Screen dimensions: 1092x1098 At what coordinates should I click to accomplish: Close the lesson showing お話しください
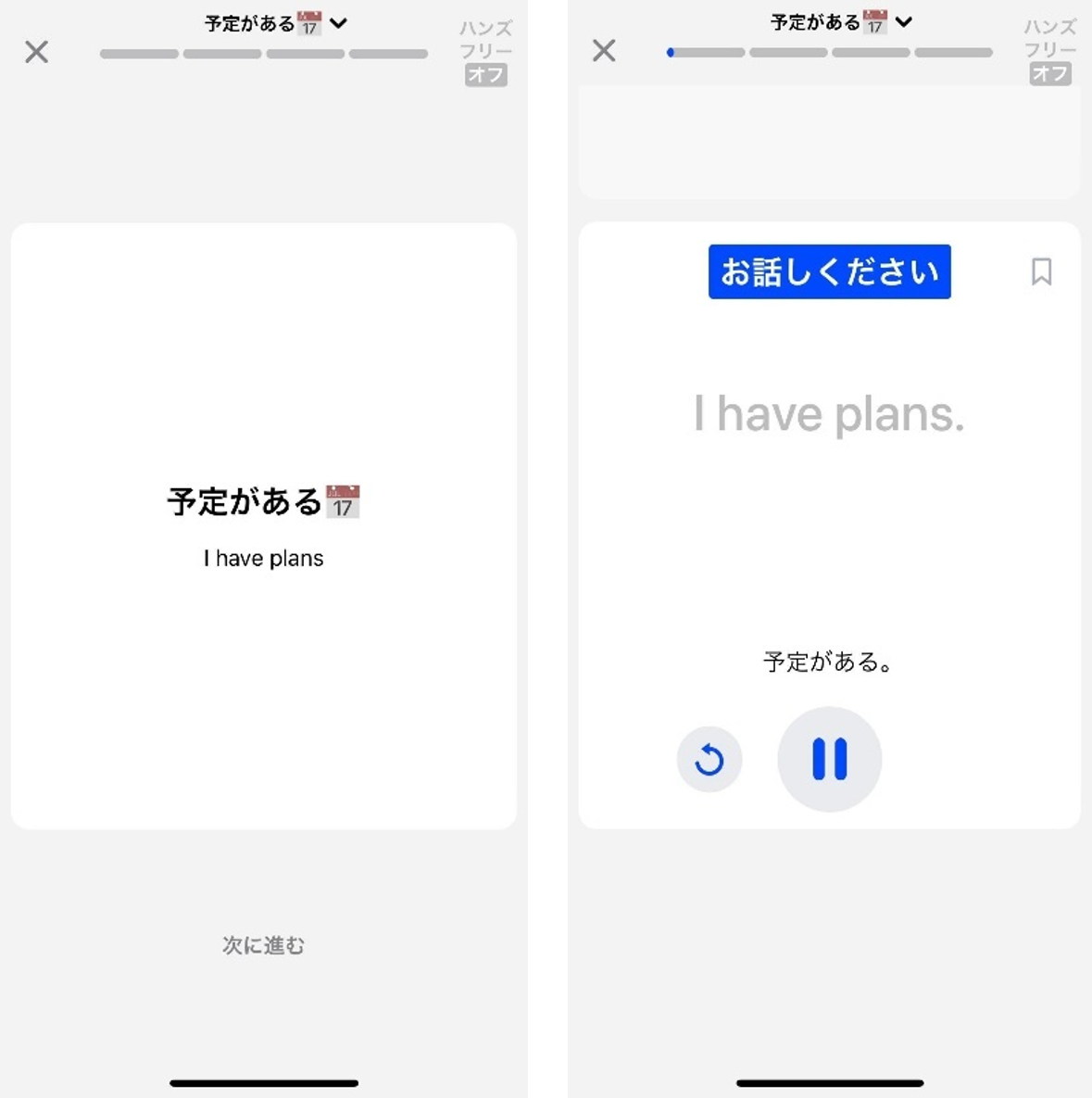tap(604, 51)
